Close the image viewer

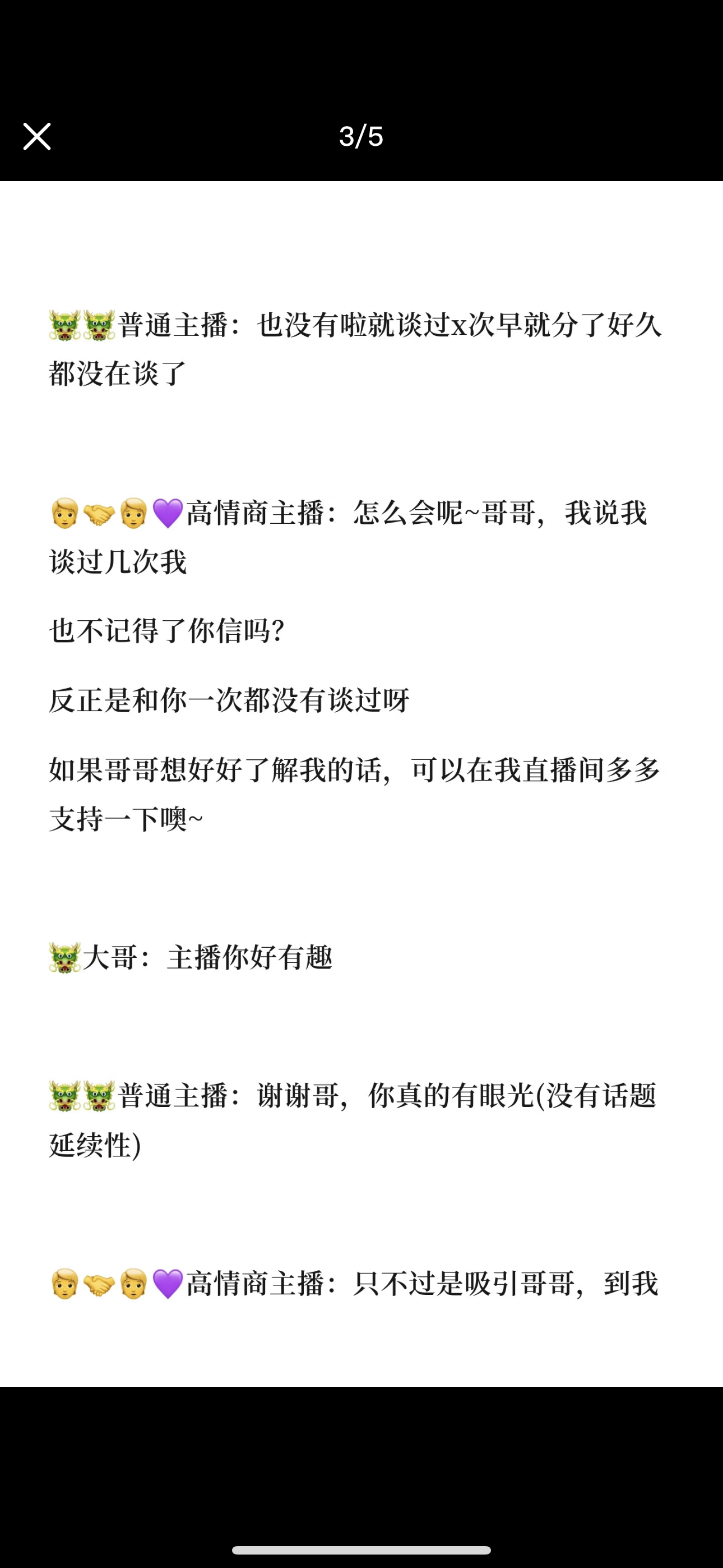(x=37, y=136)
